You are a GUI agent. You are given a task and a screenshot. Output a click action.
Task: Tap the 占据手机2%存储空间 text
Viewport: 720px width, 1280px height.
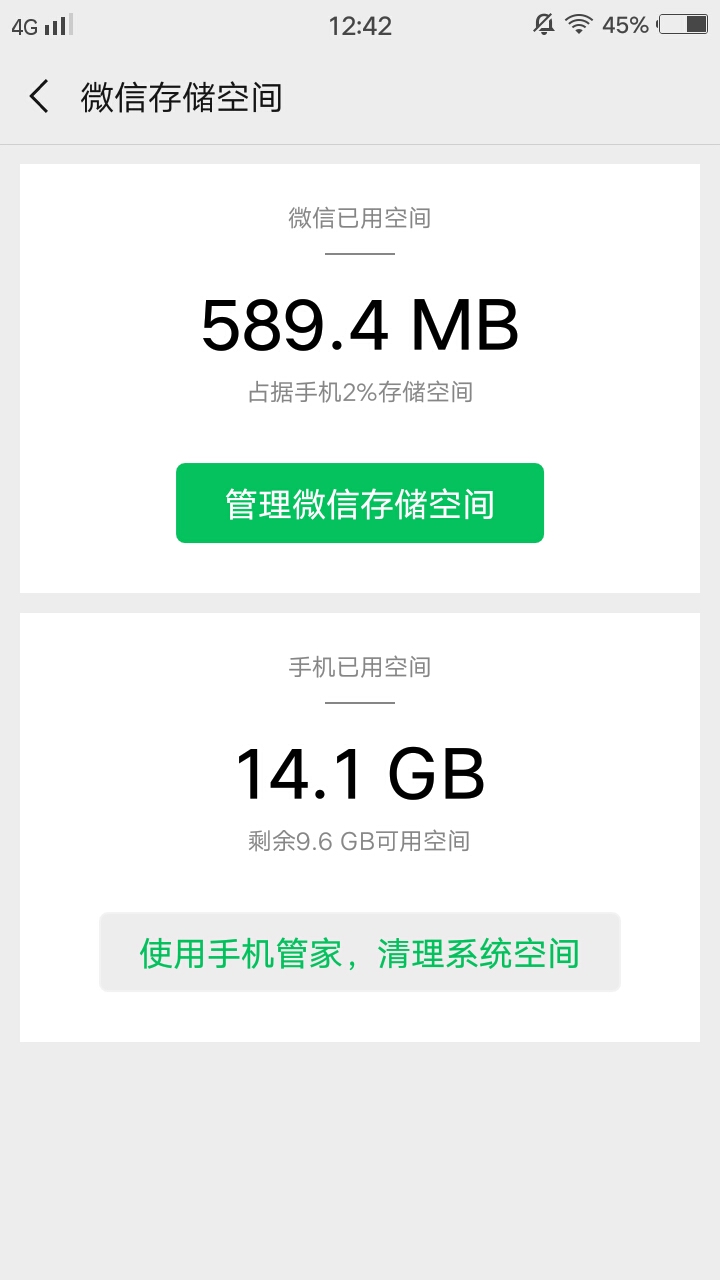359,393
